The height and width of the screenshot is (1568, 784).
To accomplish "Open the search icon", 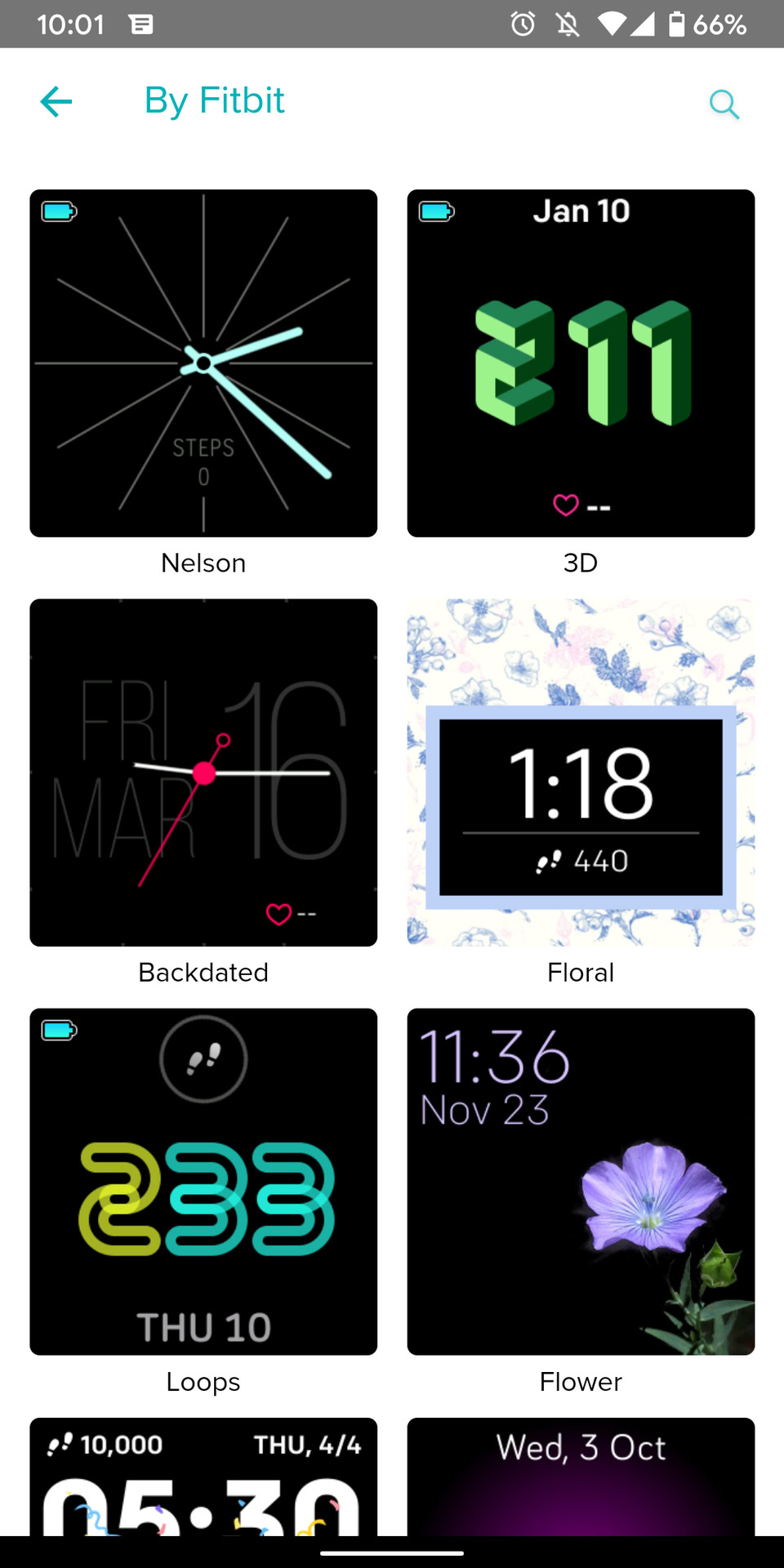I will 724,104.
